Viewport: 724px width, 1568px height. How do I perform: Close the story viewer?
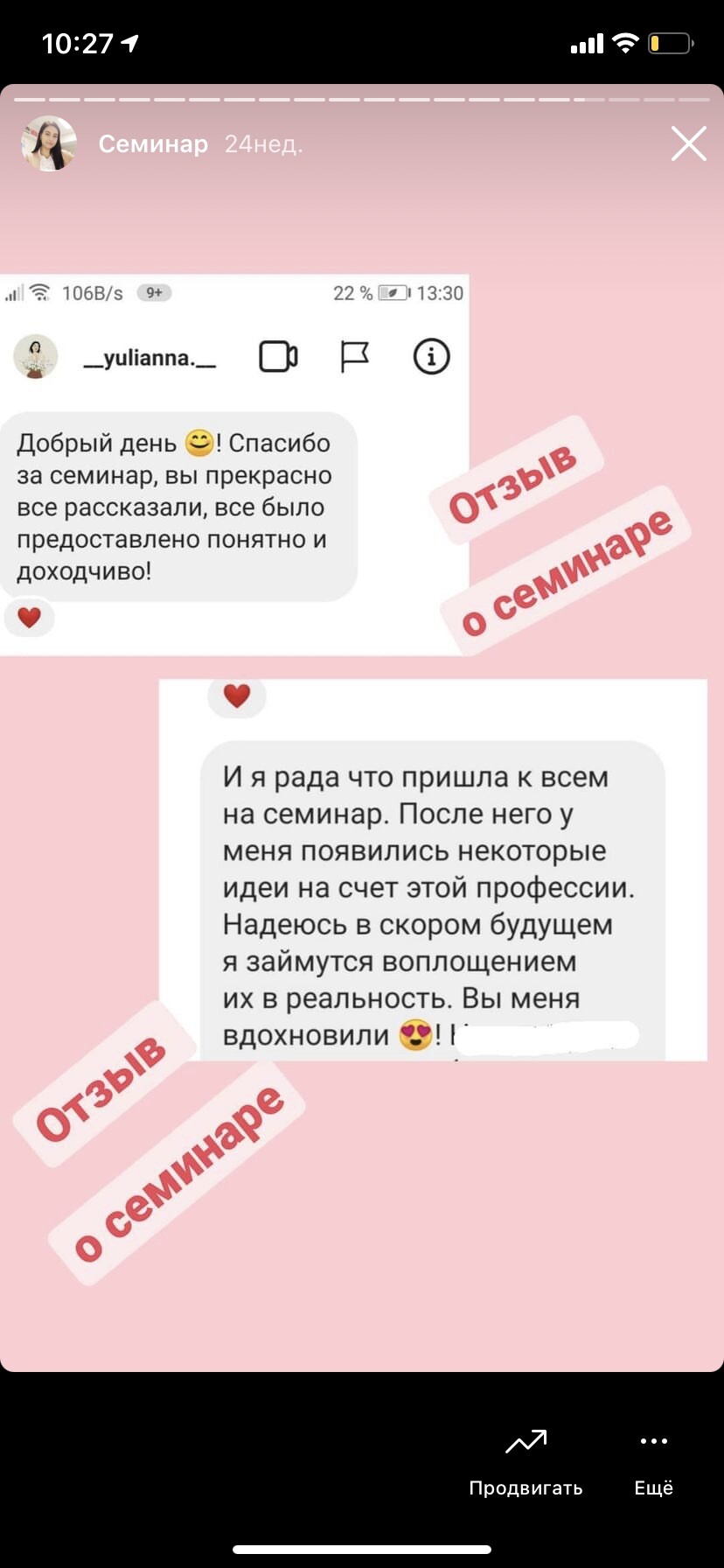click(688, 144)
